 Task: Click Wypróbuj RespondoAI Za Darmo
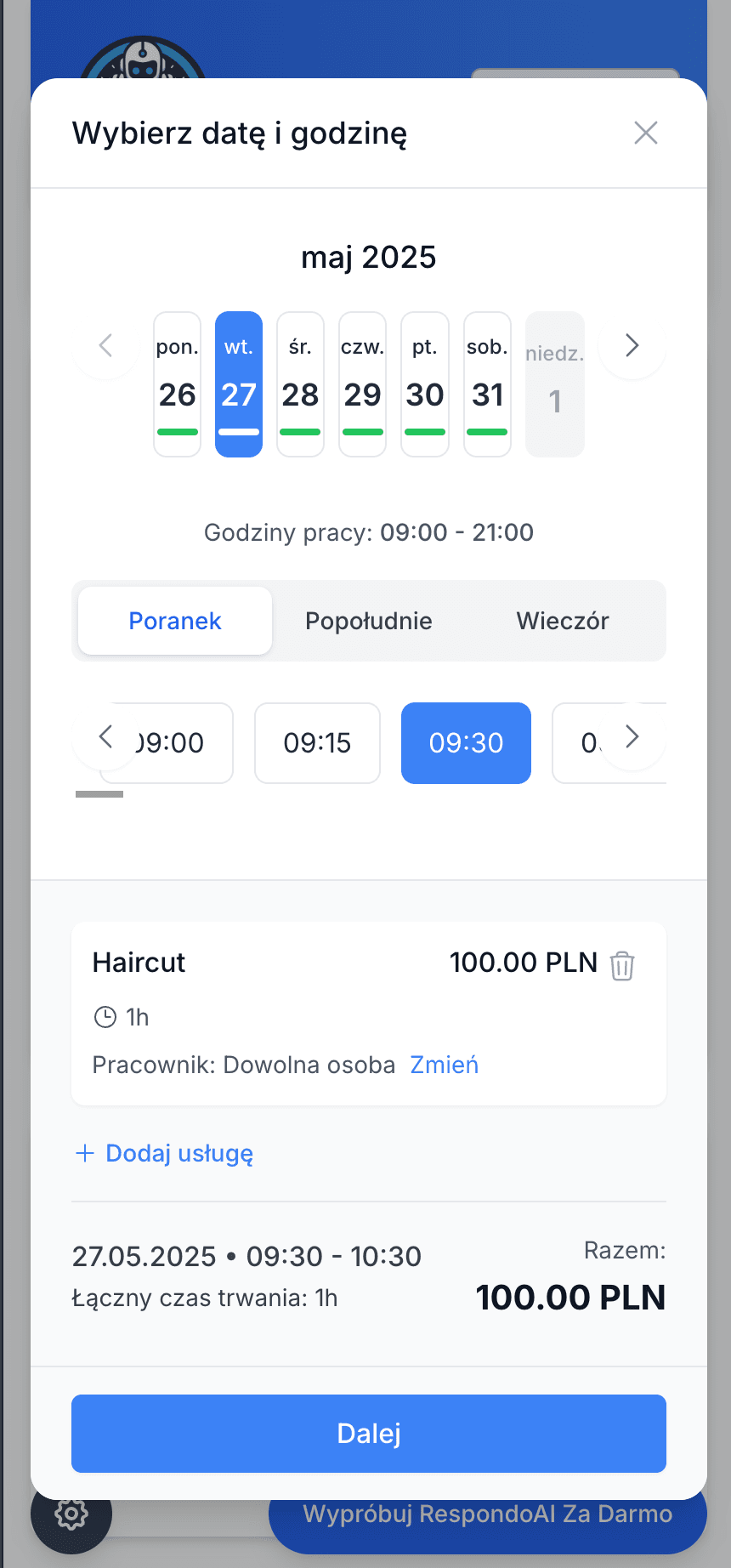point(490,1514)
